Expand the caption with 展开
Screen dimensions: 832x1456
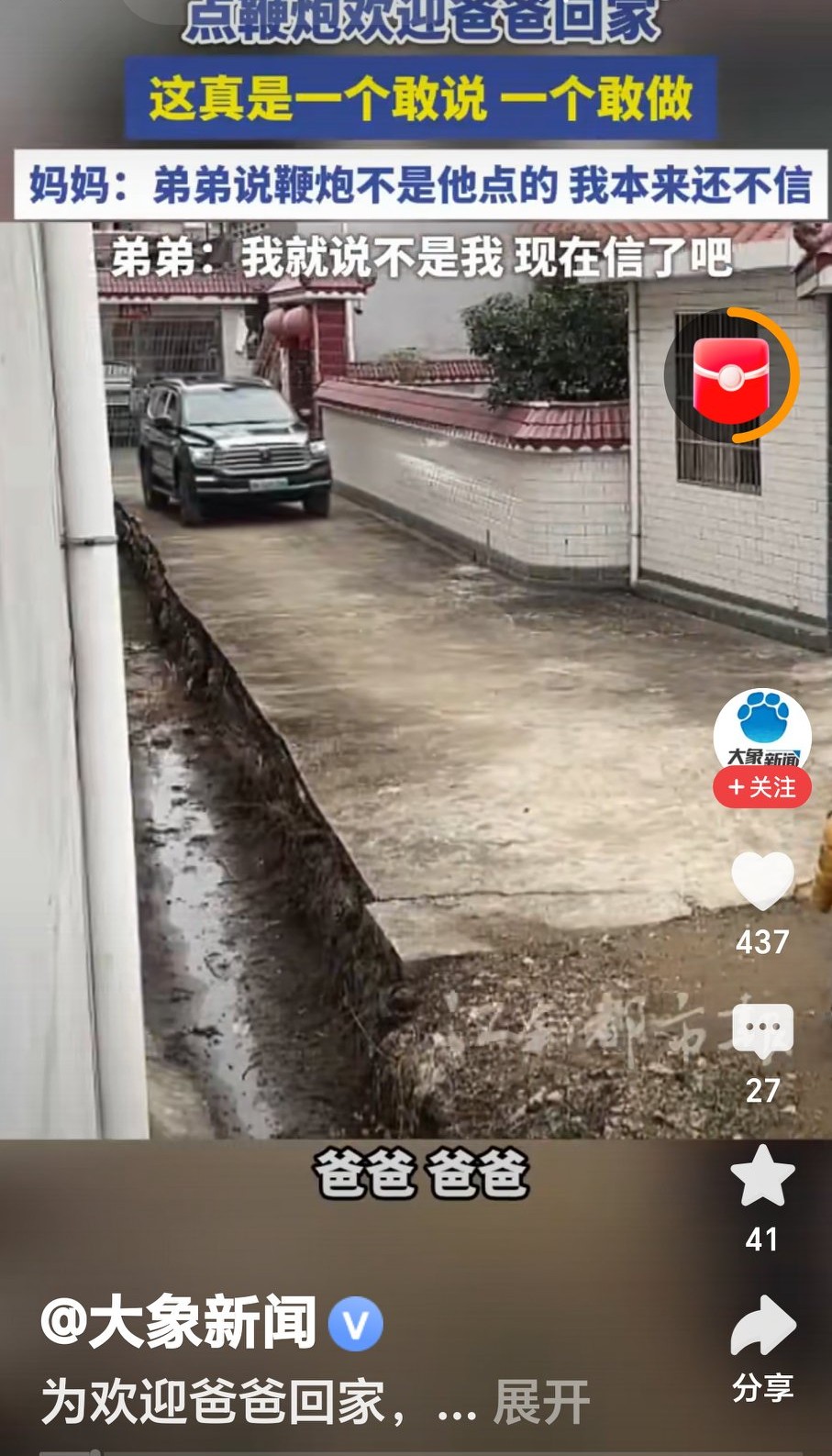tap(541, 1403)
